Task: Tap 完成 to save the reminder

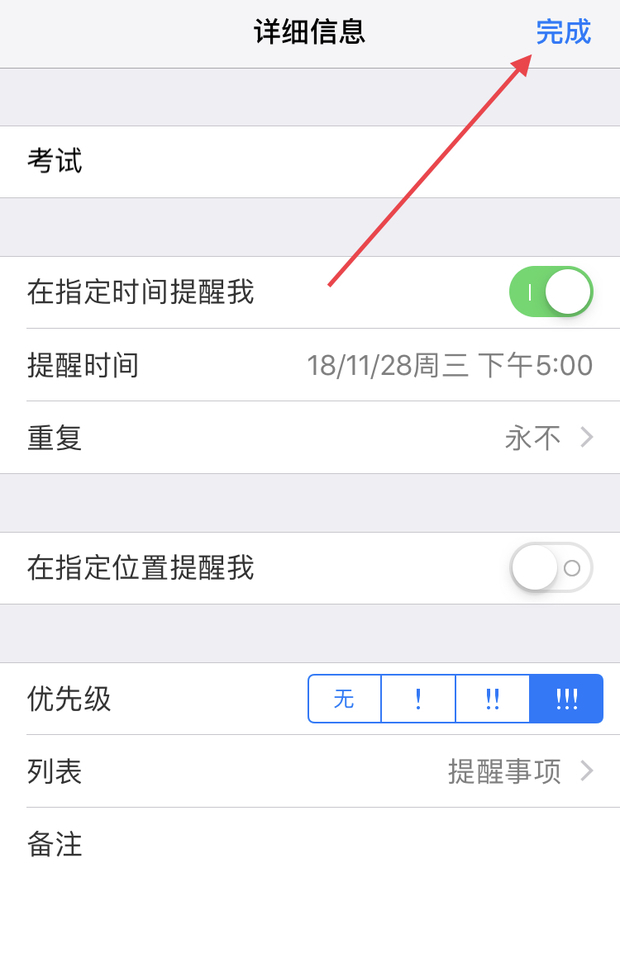Action: point(563,32)
